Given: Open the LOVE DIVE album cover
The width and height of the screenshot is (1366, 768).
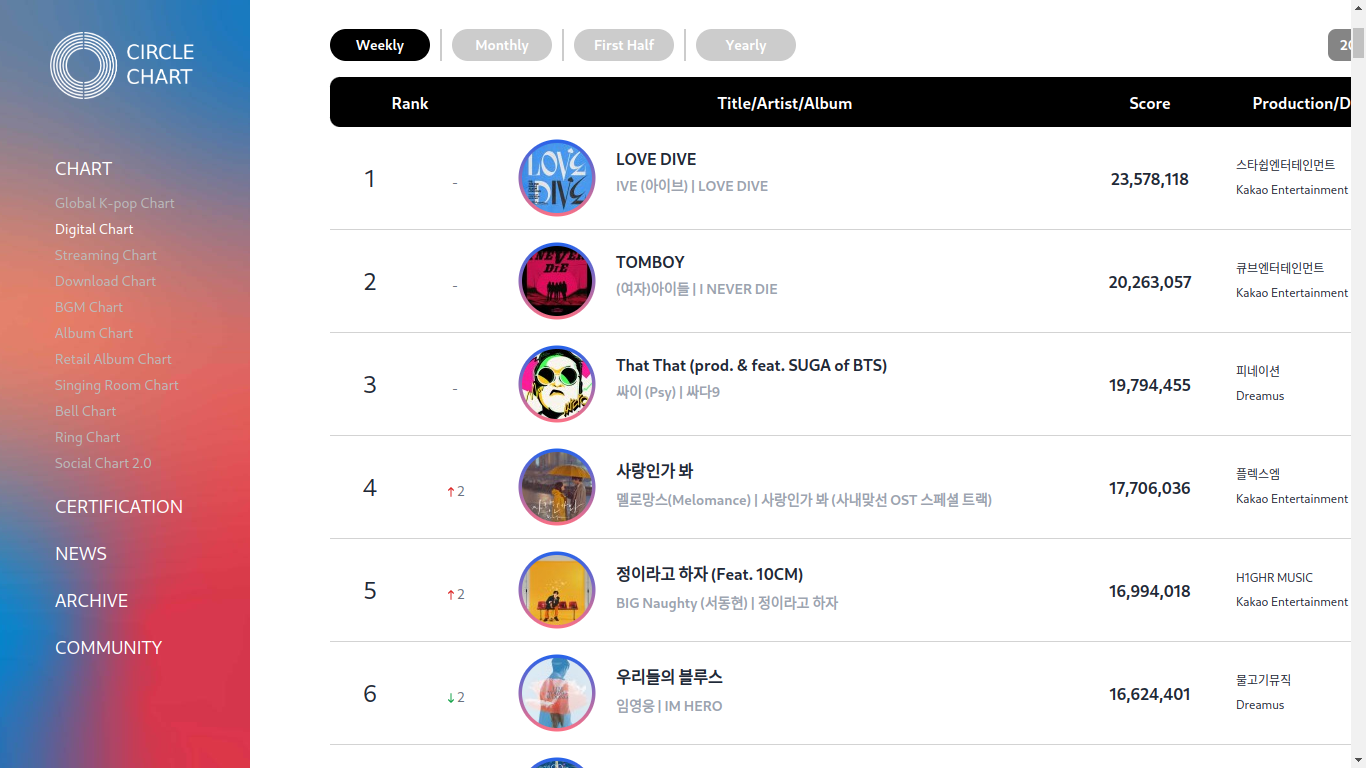Looking at the screenshot, I should pyautogui.click(x=557, y=178).
